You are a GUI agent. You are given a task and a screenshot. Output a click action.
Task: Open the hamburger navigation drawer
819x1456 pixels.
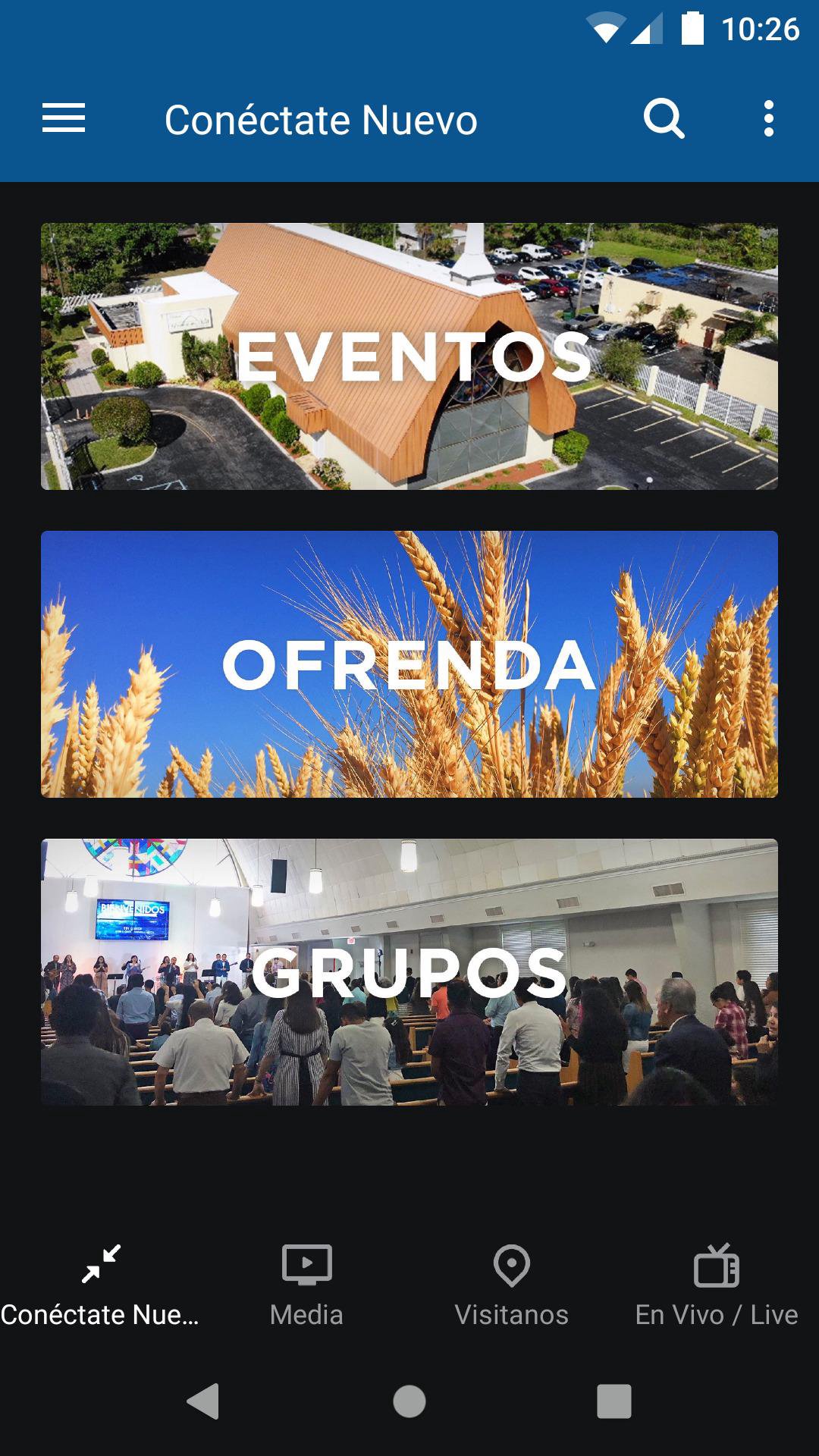click(64, 119)
